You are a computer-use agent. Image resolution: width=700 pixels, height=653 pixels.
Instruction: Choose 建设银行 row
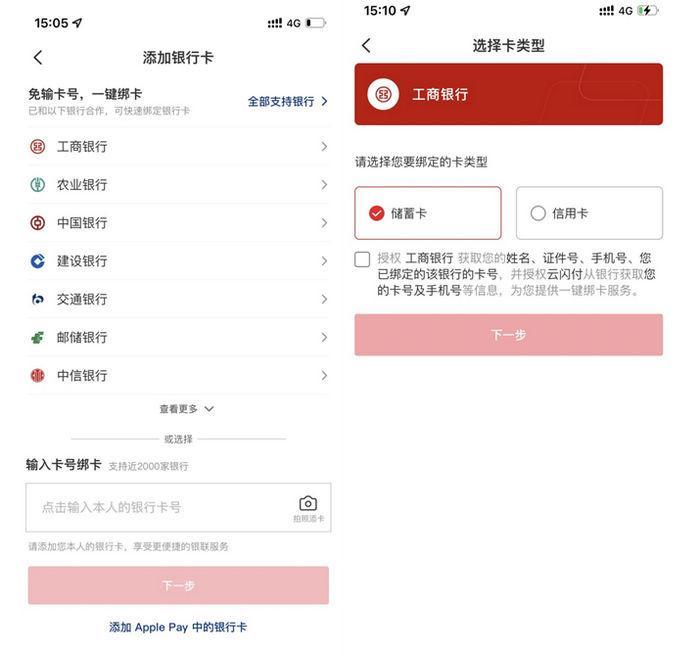(x=178, y=261)
